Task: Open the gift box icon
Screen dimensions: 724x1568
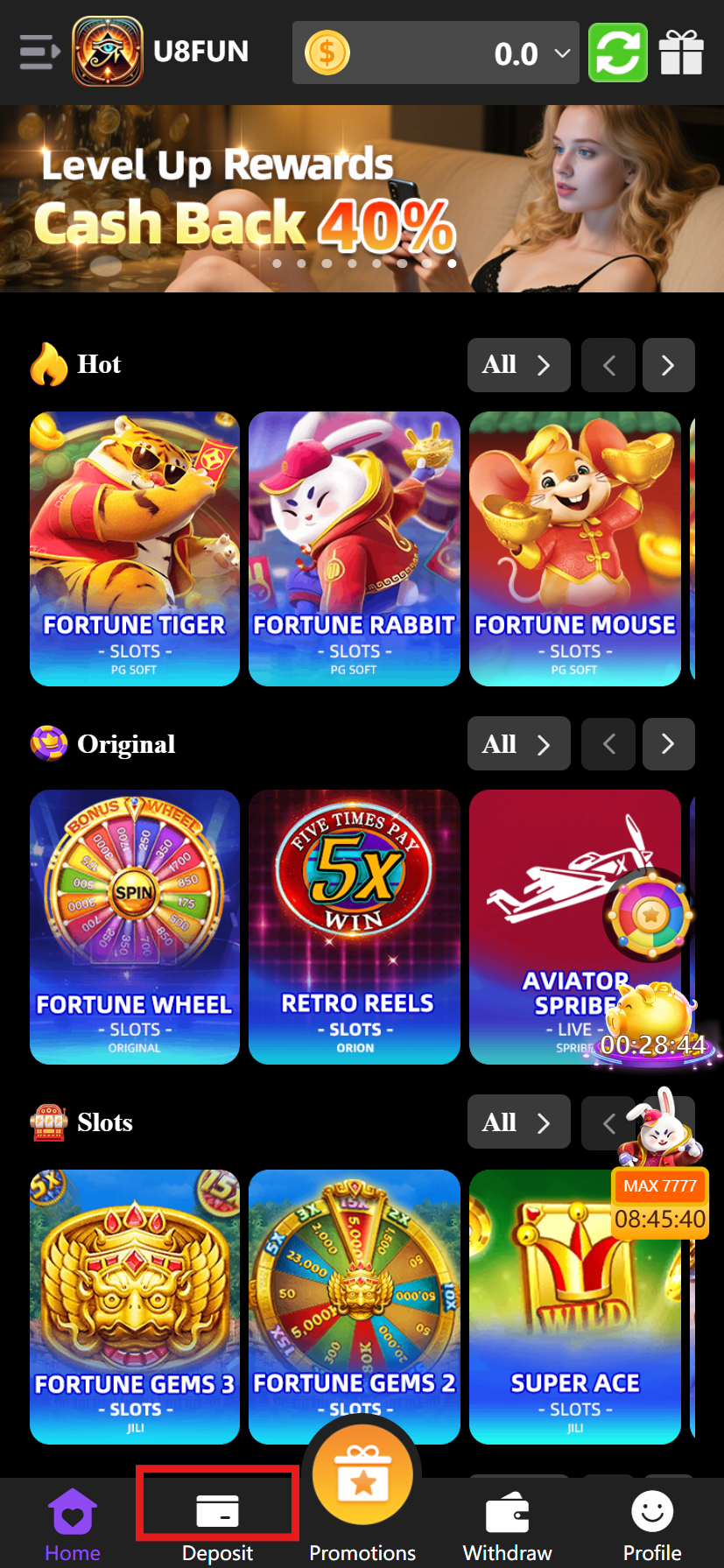Action: 681,53
